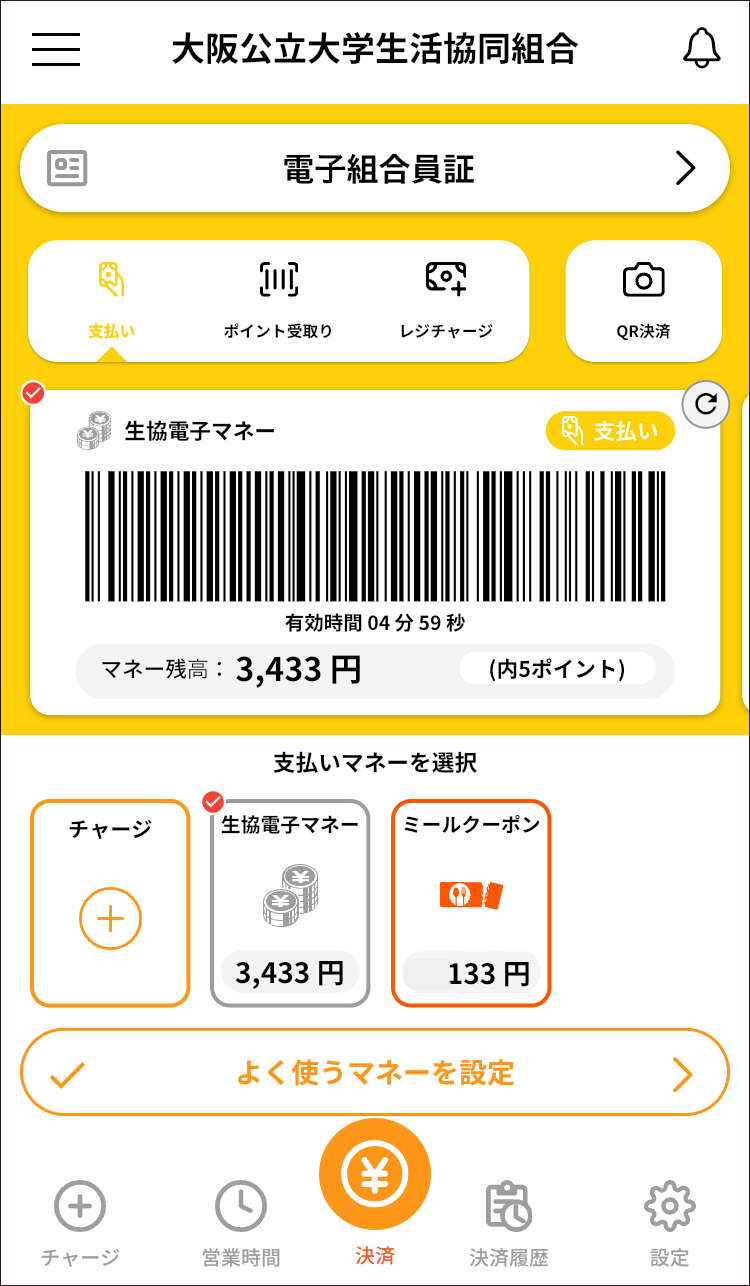Viewport: 750px width, 1286px height.
Task: Tap the 決済 yen button
Action: click(x=375, y=1175)
